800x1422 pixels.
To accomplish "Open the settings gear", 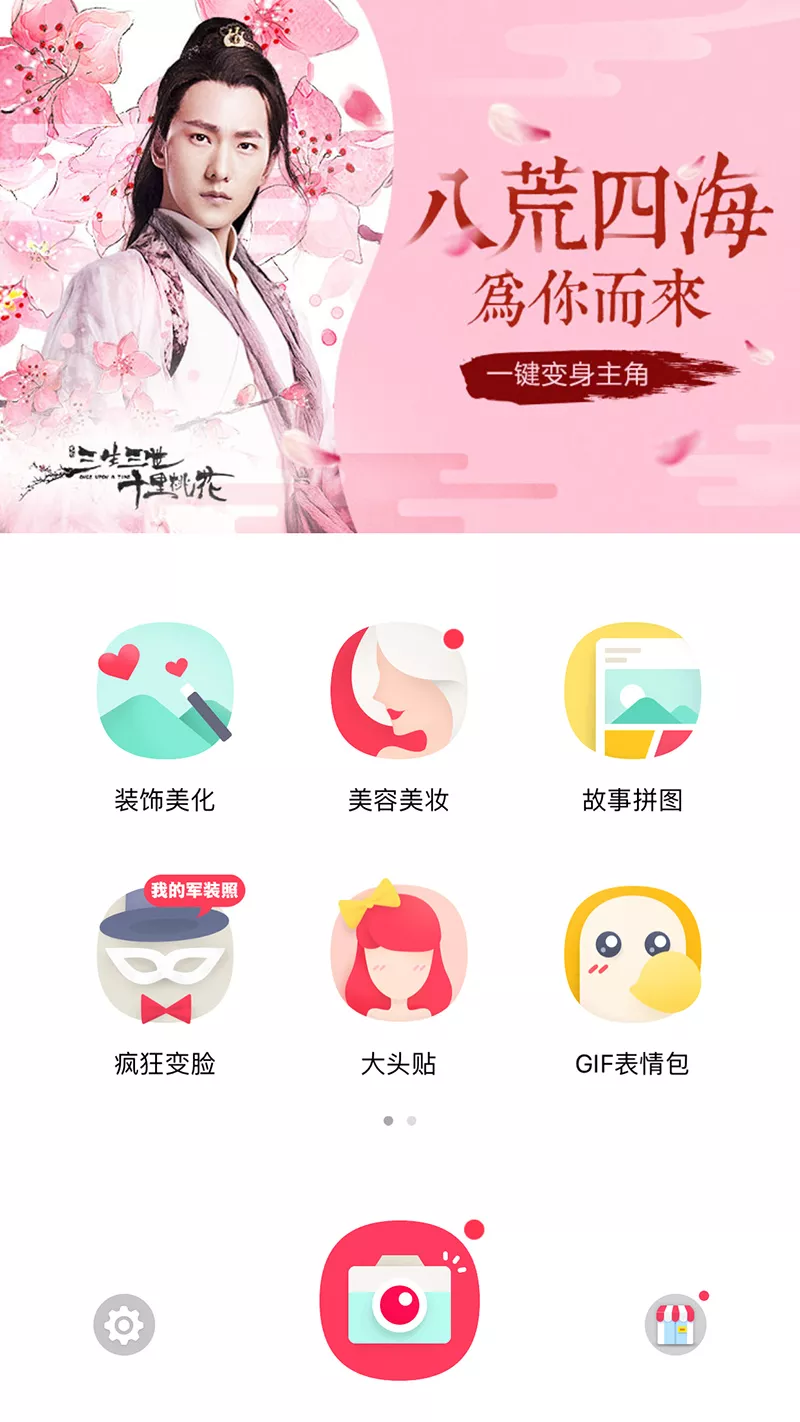I will pos(124,1325).
